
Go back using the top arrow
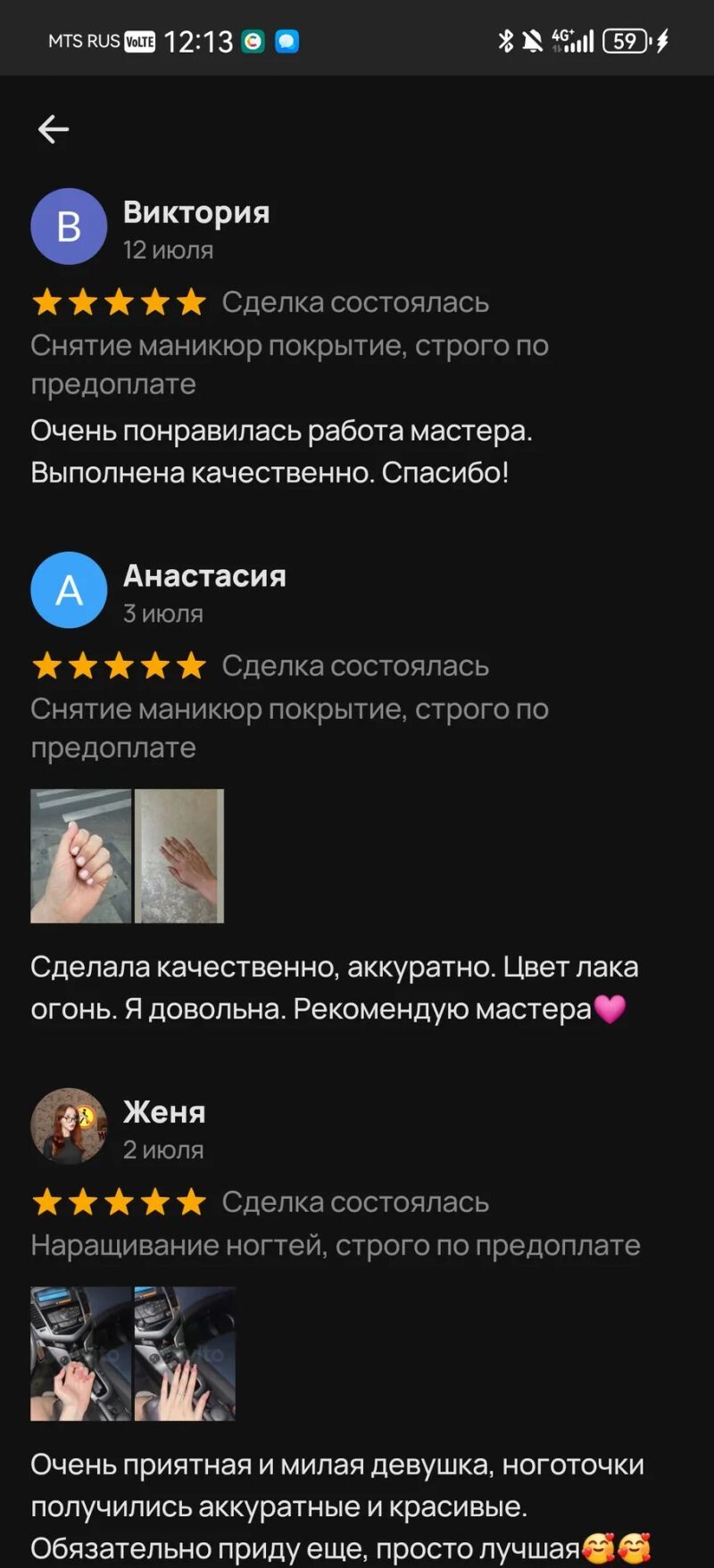(54, 129)
